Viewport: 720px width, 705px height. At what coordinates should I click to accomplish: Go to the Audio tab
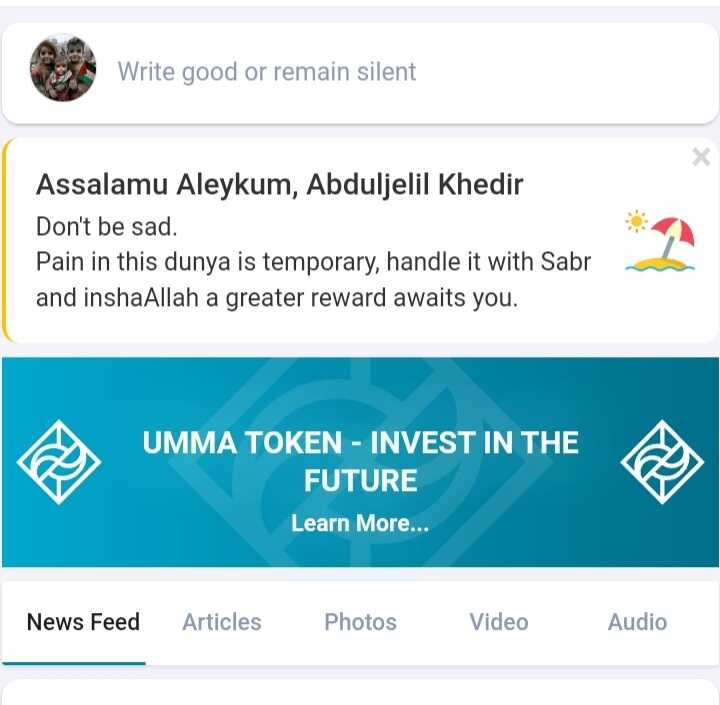pos(637,622)
